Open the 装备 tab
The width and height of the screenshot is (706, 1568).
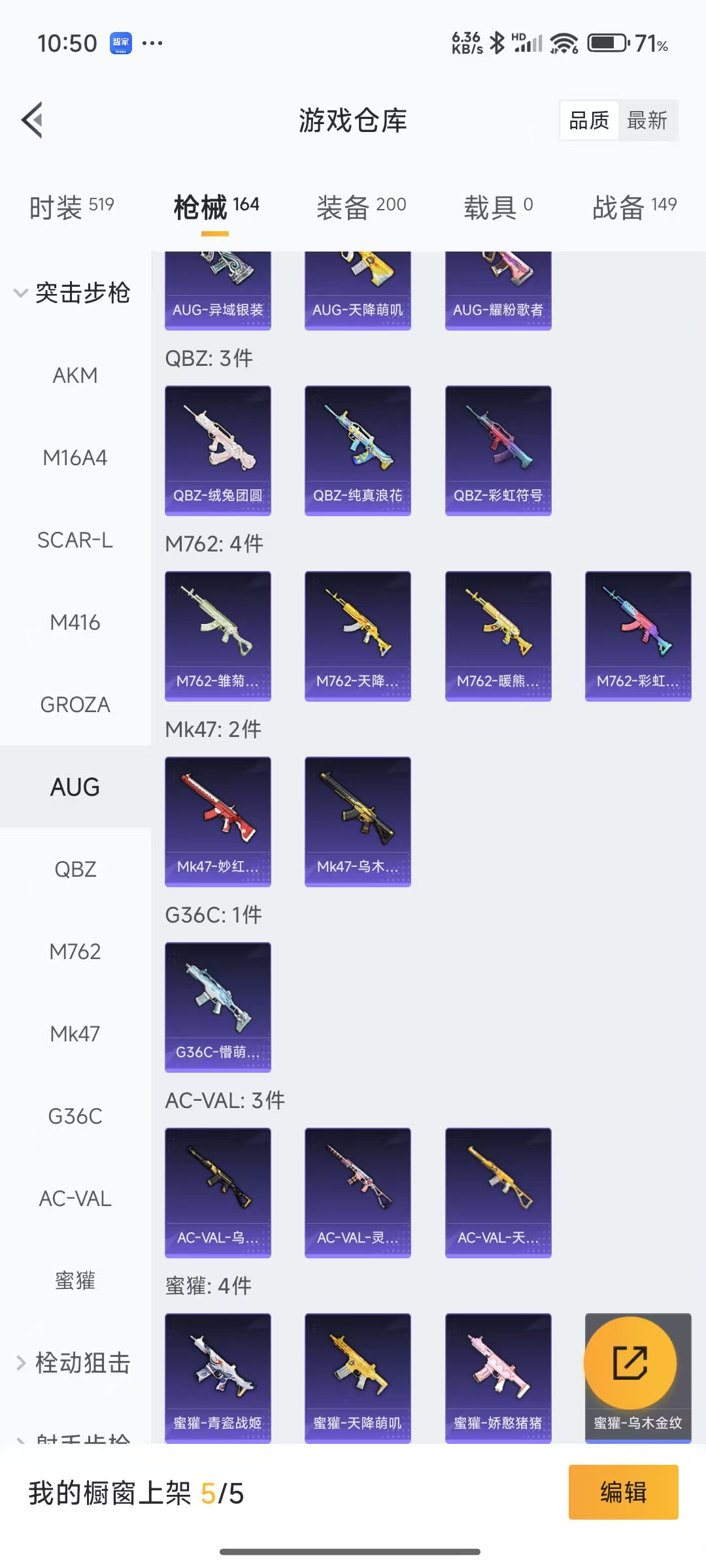tap(361, 207)
